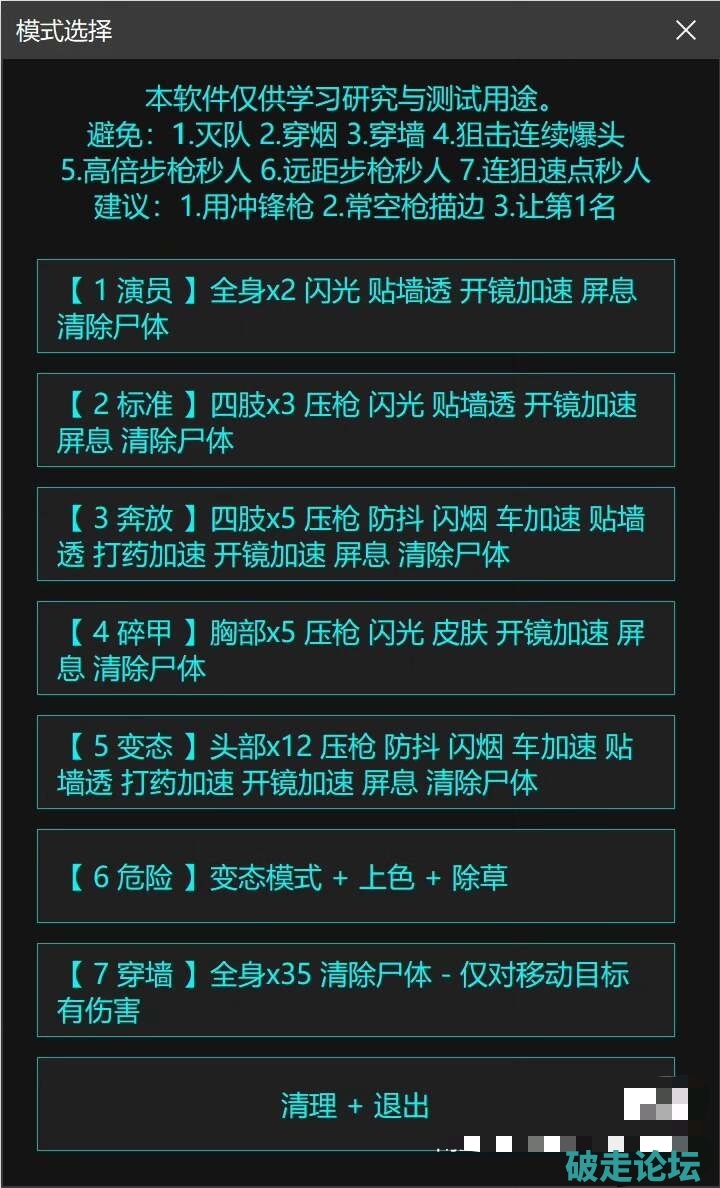This screenshot has width=720, height=1188.
Task: Select the 6 危险 mode
Action: pyautogui.click(x=356, y=877)
